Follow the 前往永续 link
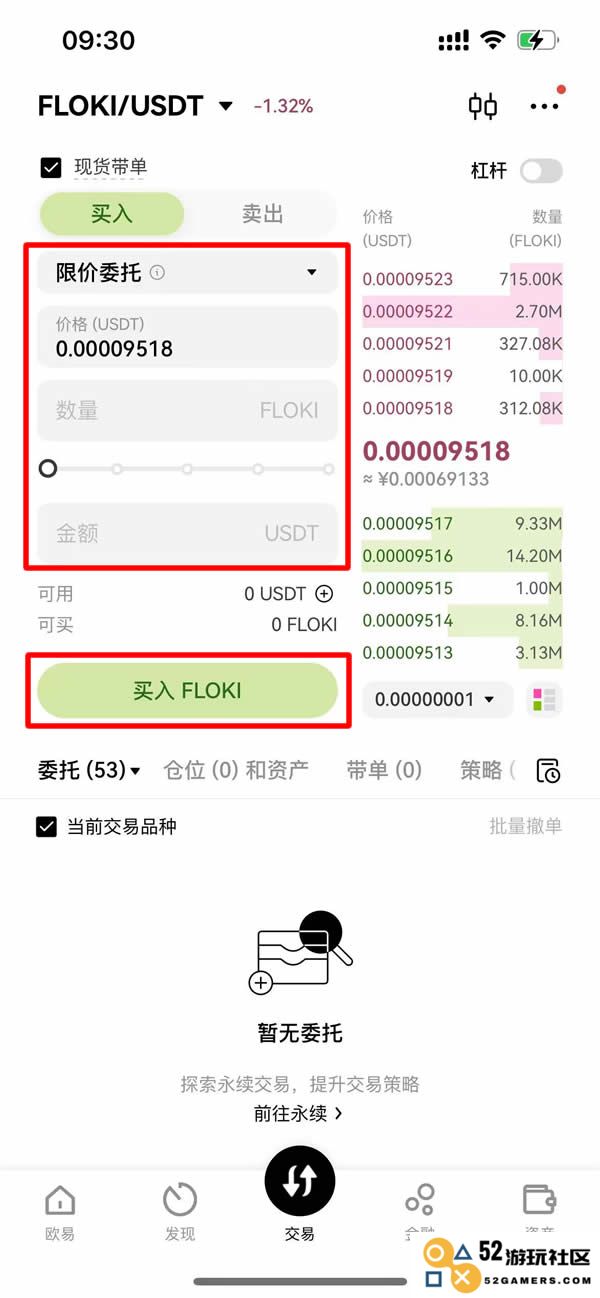This screenshot has height=1298, width=600. coord(298,1113)
